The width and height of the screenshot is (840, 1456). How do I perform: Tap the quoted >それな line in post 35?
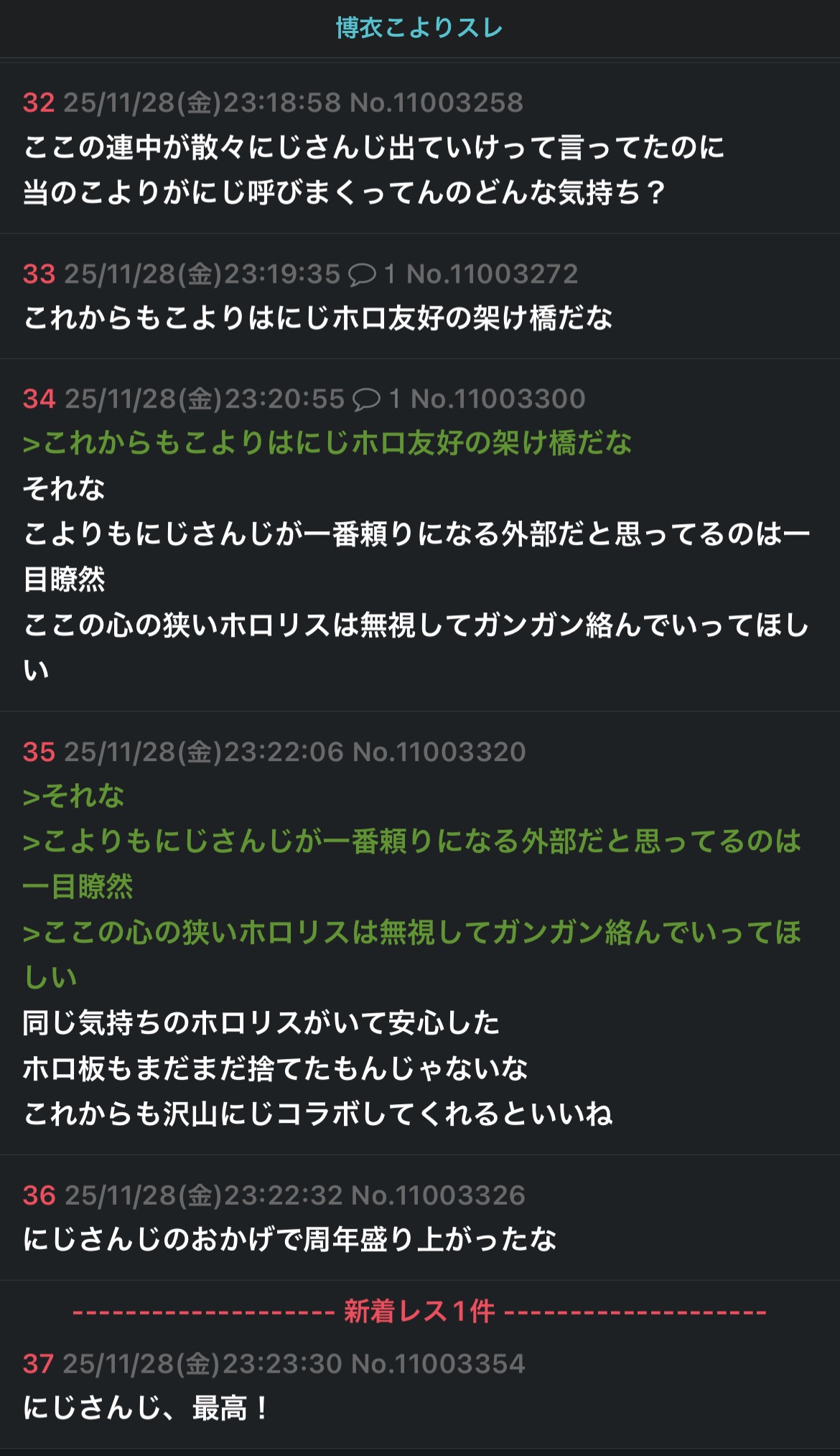(x=73, y=796)
